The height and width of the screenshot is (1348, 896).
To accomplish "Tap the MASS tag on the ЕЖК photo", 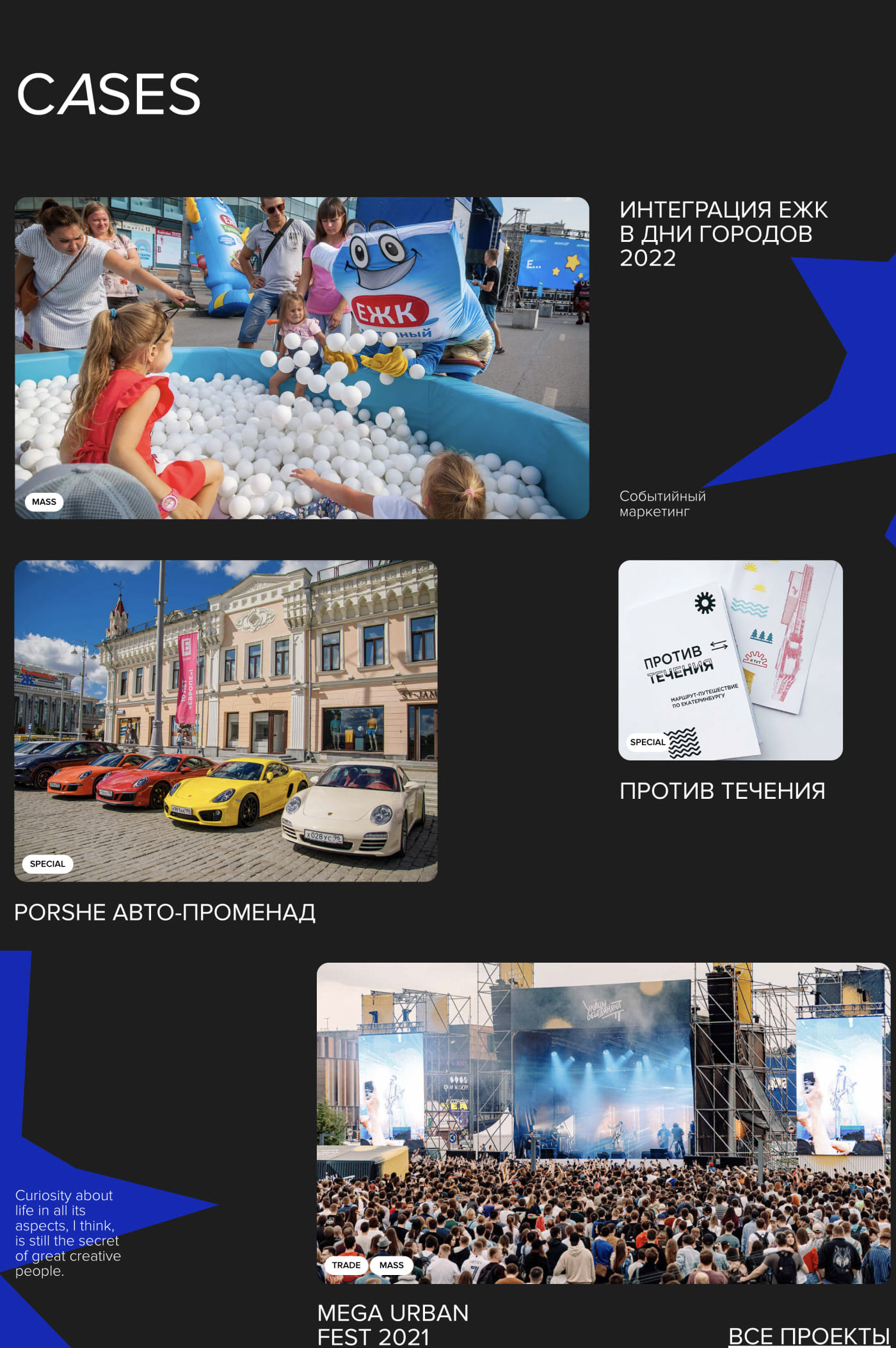I will pyautogui.click(x=44, y=502).
